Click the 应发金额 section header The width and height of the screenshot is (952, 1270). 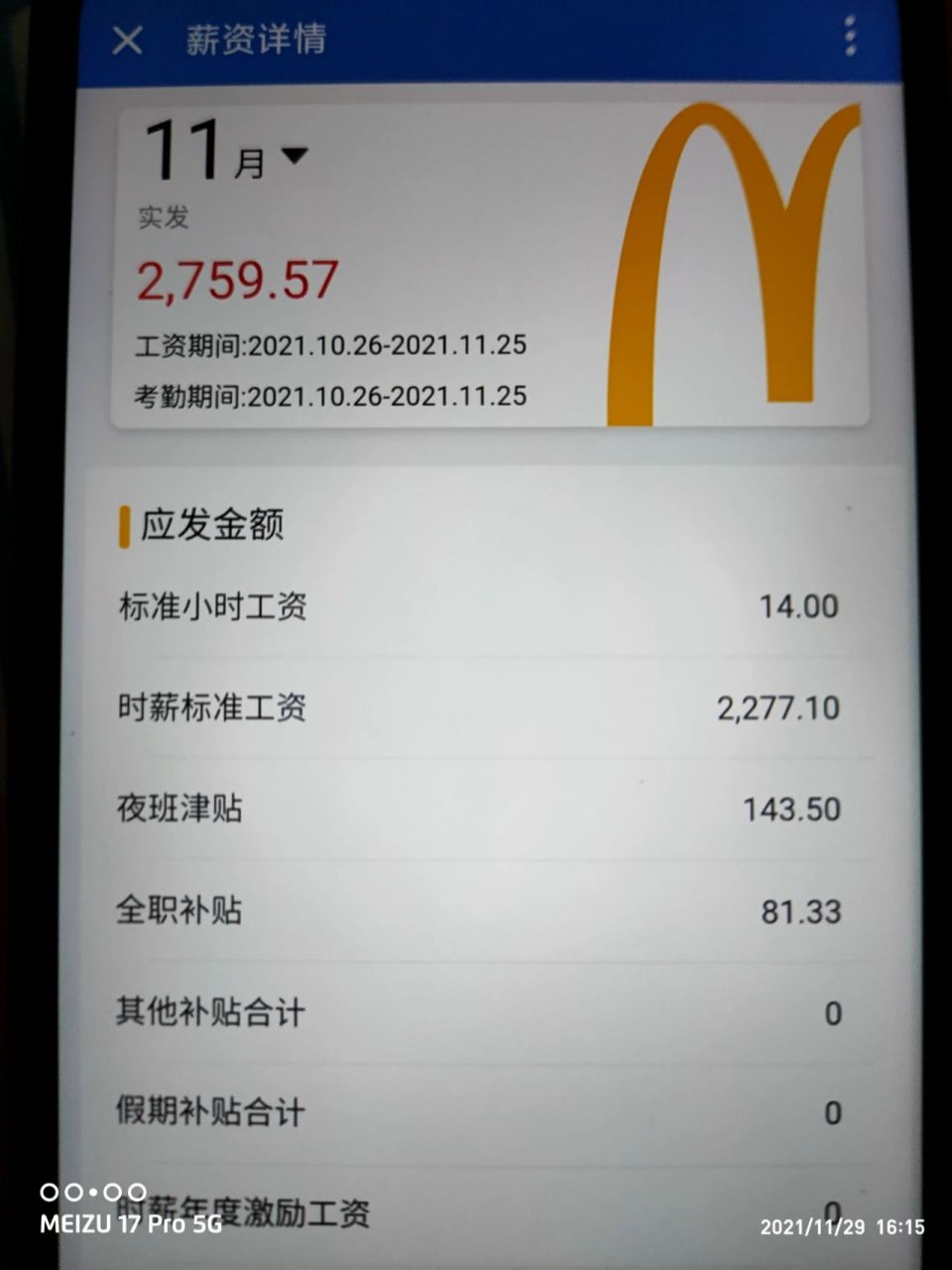pos(210,525)
